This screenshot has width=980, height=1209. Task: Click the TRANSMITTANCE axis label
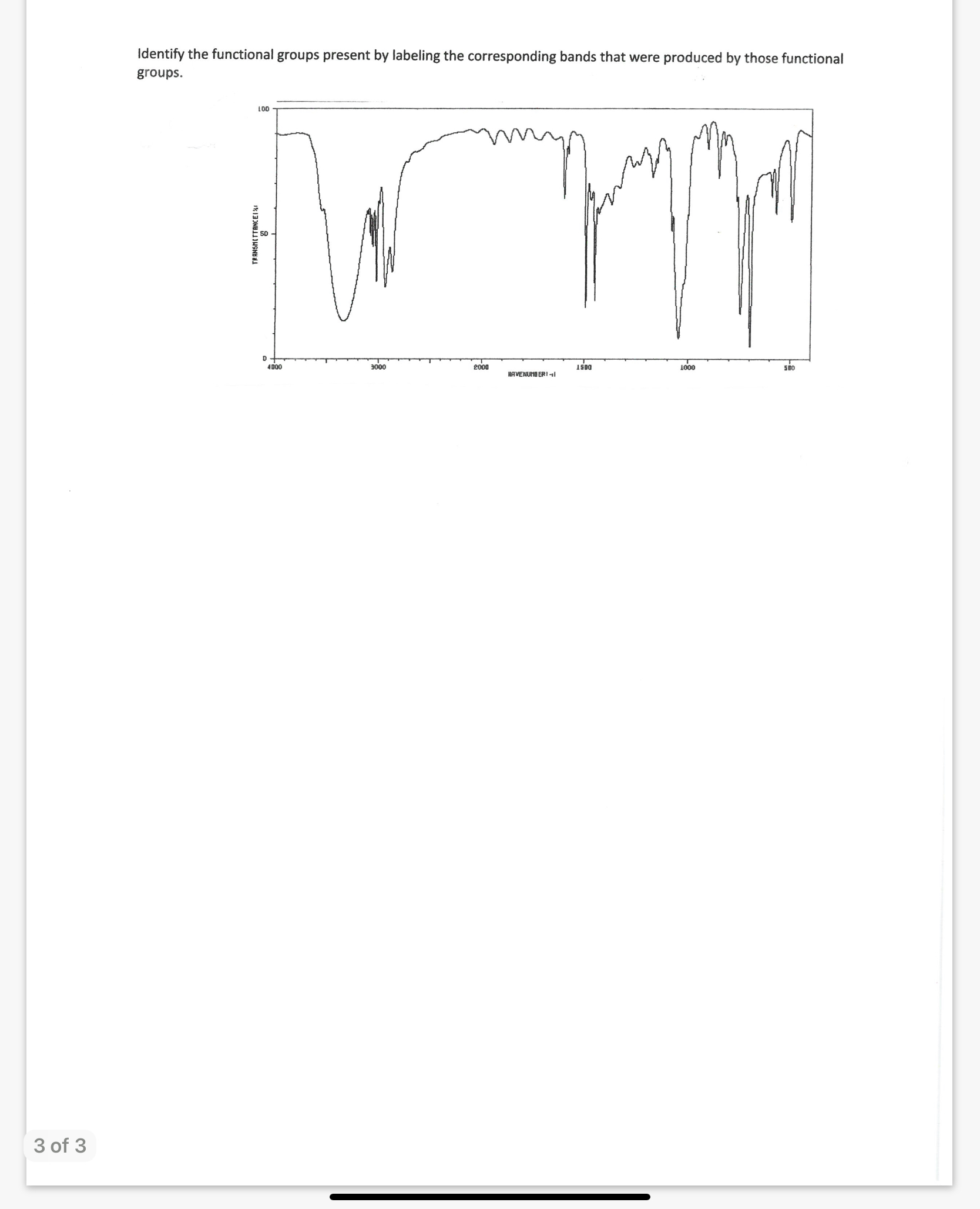click(x=254, y=235)
